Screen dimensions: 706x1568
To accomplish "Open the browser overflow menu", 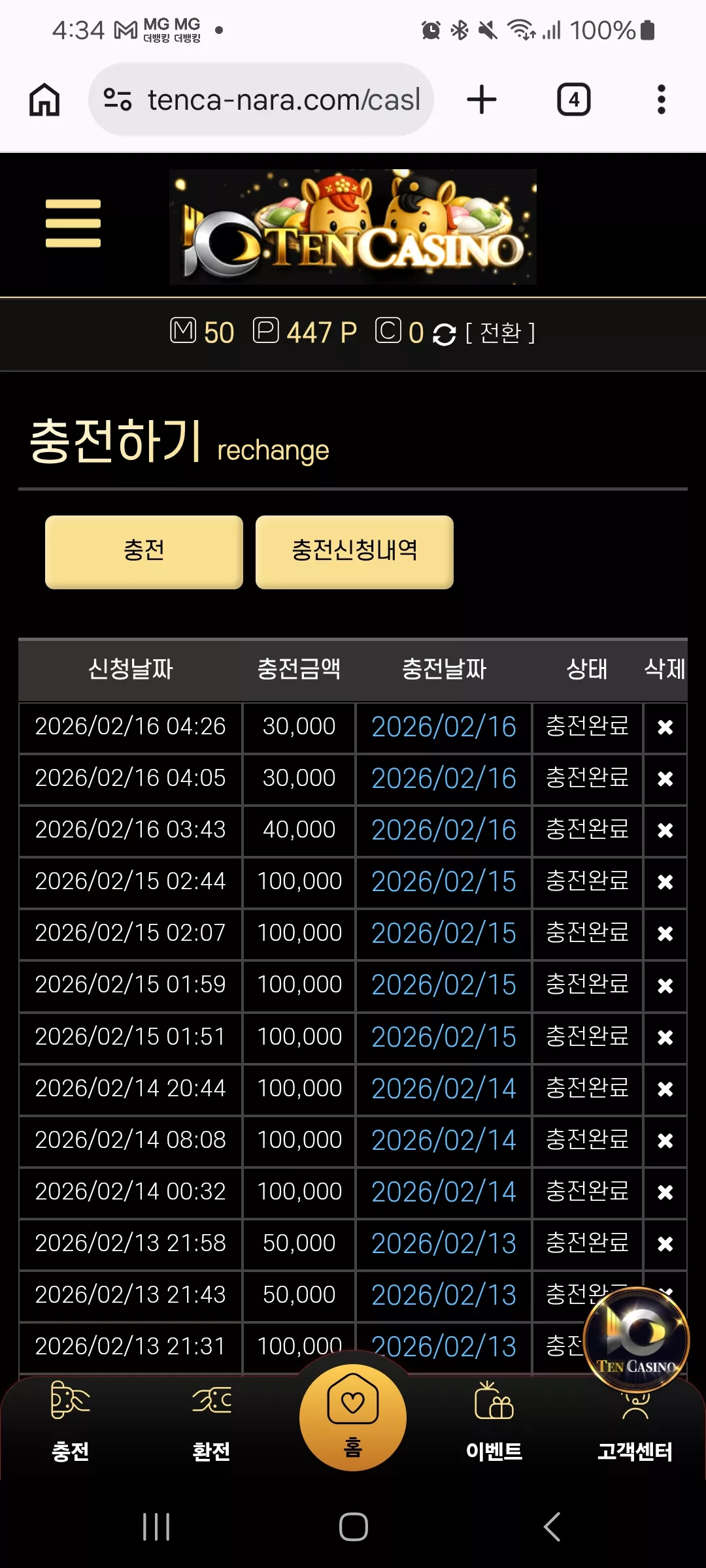I will pyautogui.click(x=662, y=100).
